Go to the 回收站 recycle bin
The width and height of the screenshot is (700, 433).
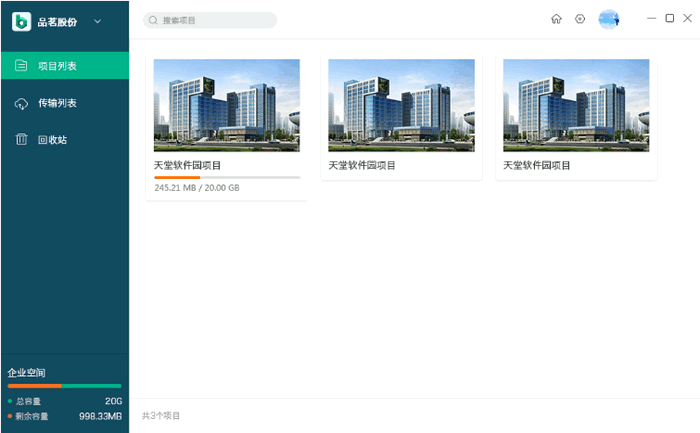(x=64, y=140)
